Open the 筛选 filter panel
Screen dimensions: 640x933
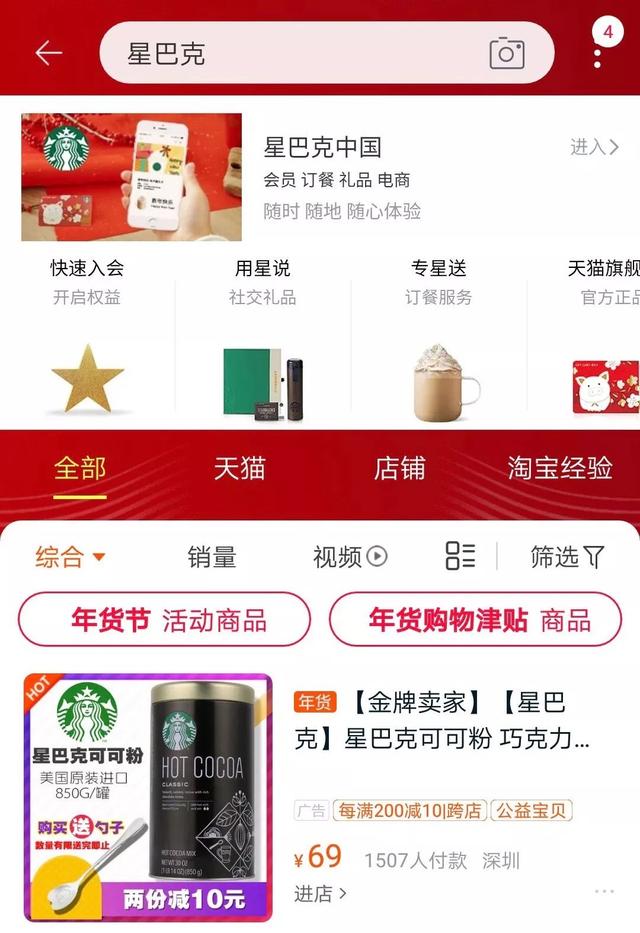point(567,556)
